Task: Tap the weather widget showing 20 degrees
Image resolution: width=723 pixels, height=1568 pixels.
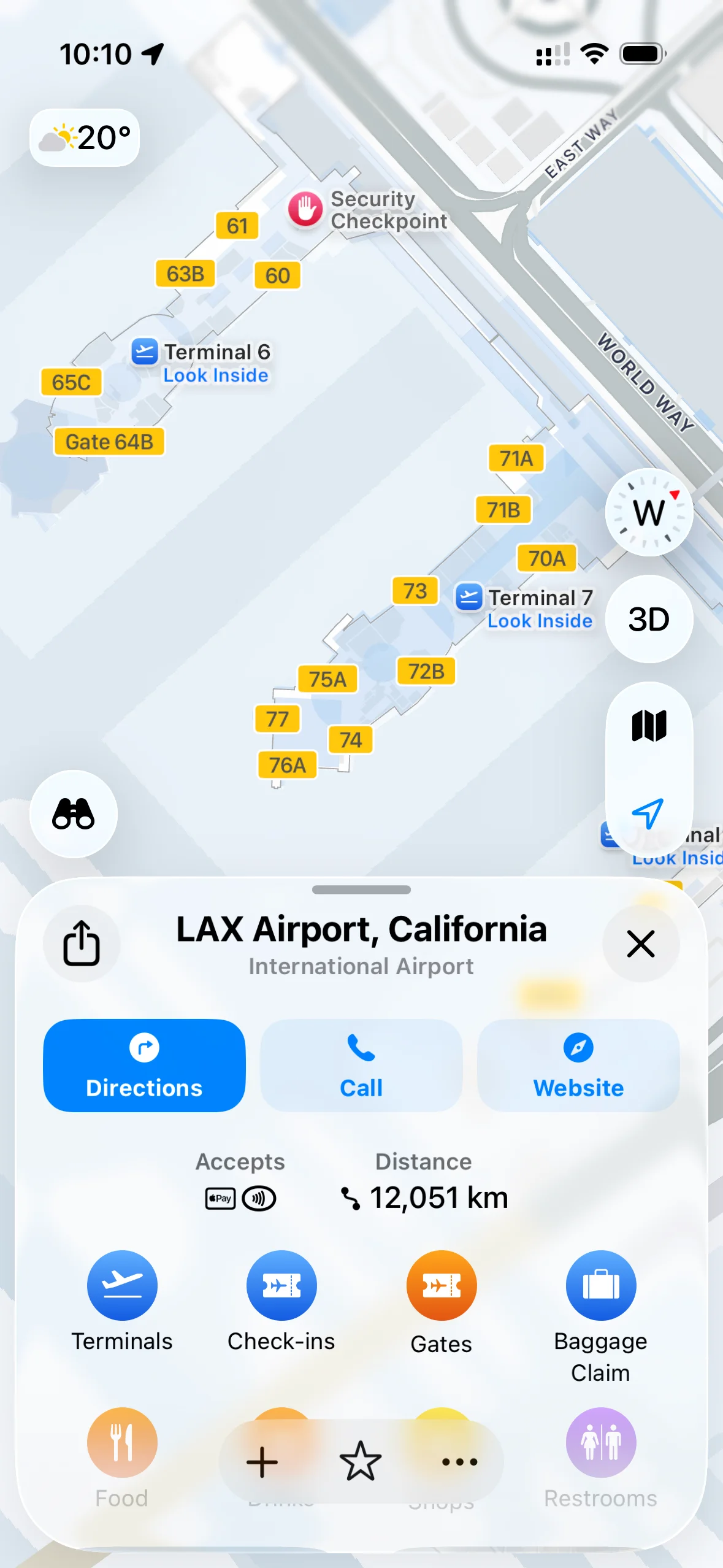Action: [84, 137]
